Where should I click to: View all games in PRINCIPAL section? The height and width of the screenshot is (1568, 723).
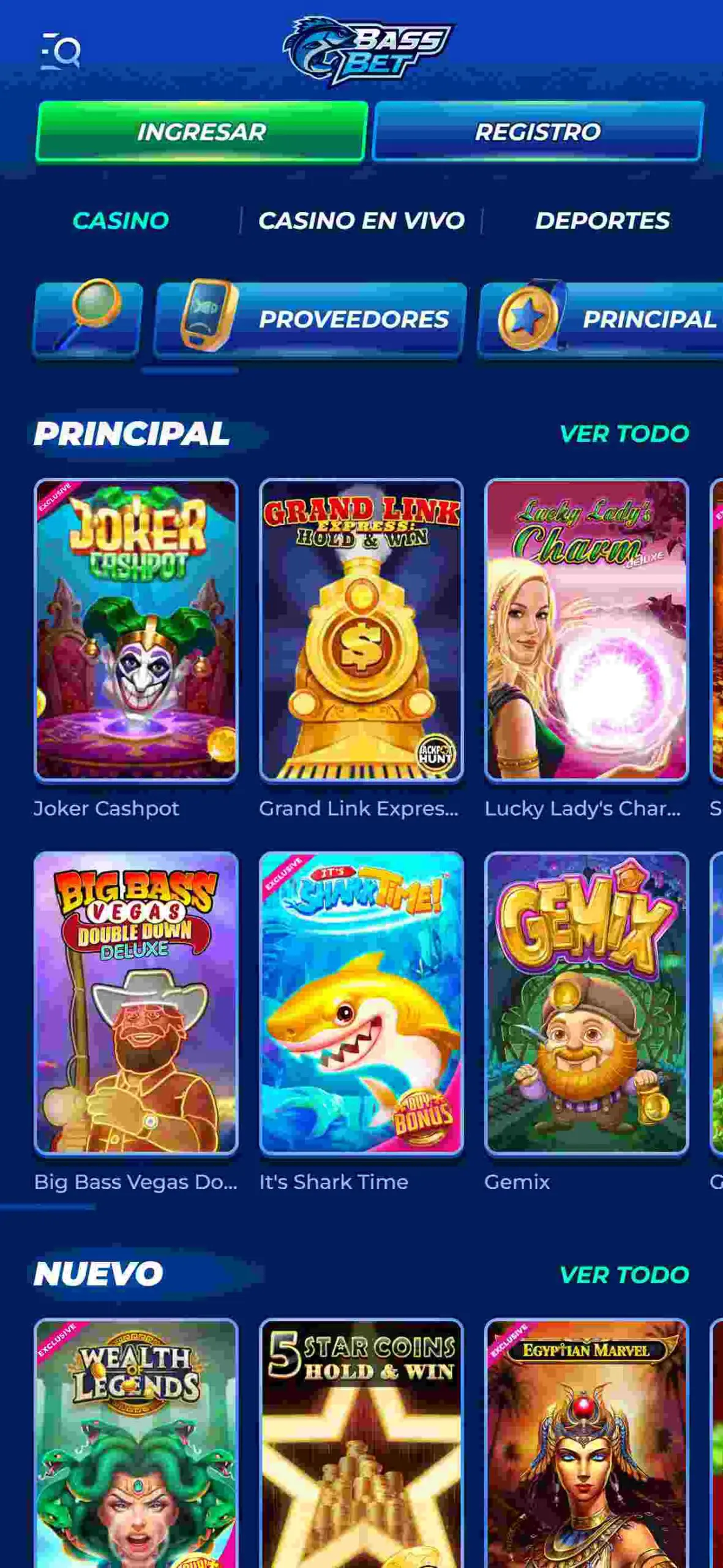click(623, 434)
